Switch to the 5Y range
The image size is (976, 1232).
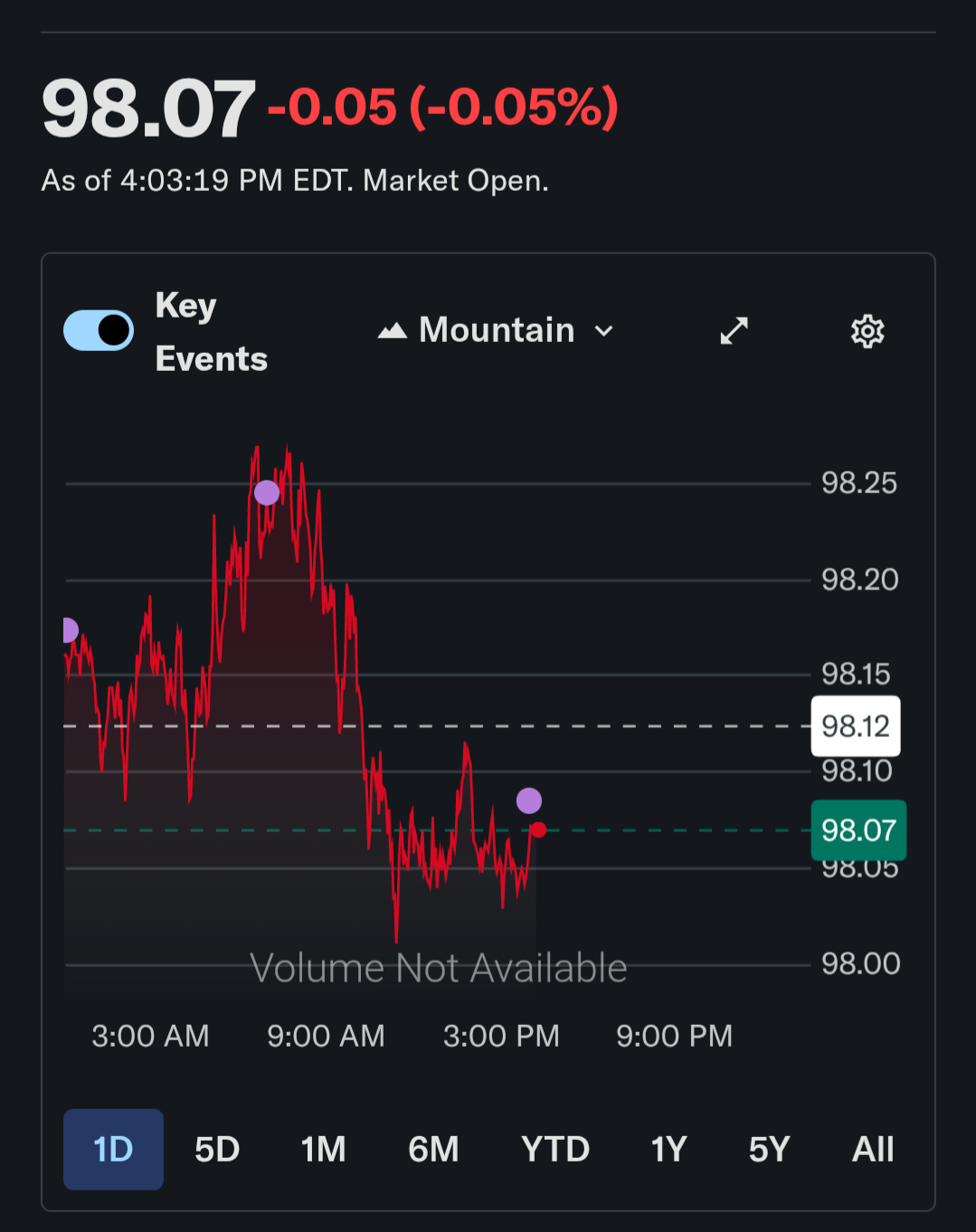(x=769, y=1149)
